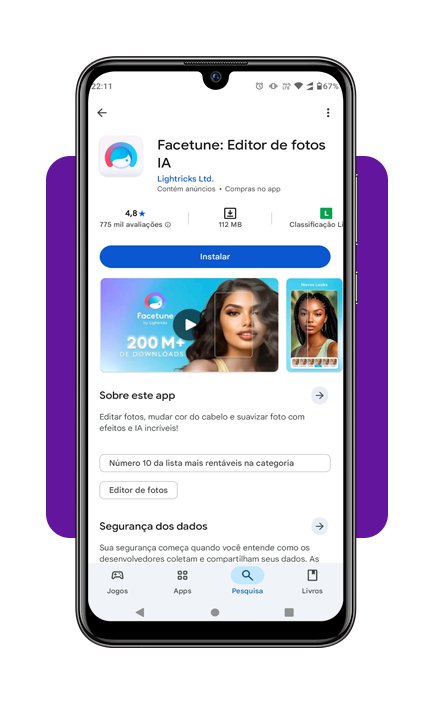This screenshot has height=704, width=434.
Task: Open the braided-hair screenshot preview
Action: tap(314, 325)
